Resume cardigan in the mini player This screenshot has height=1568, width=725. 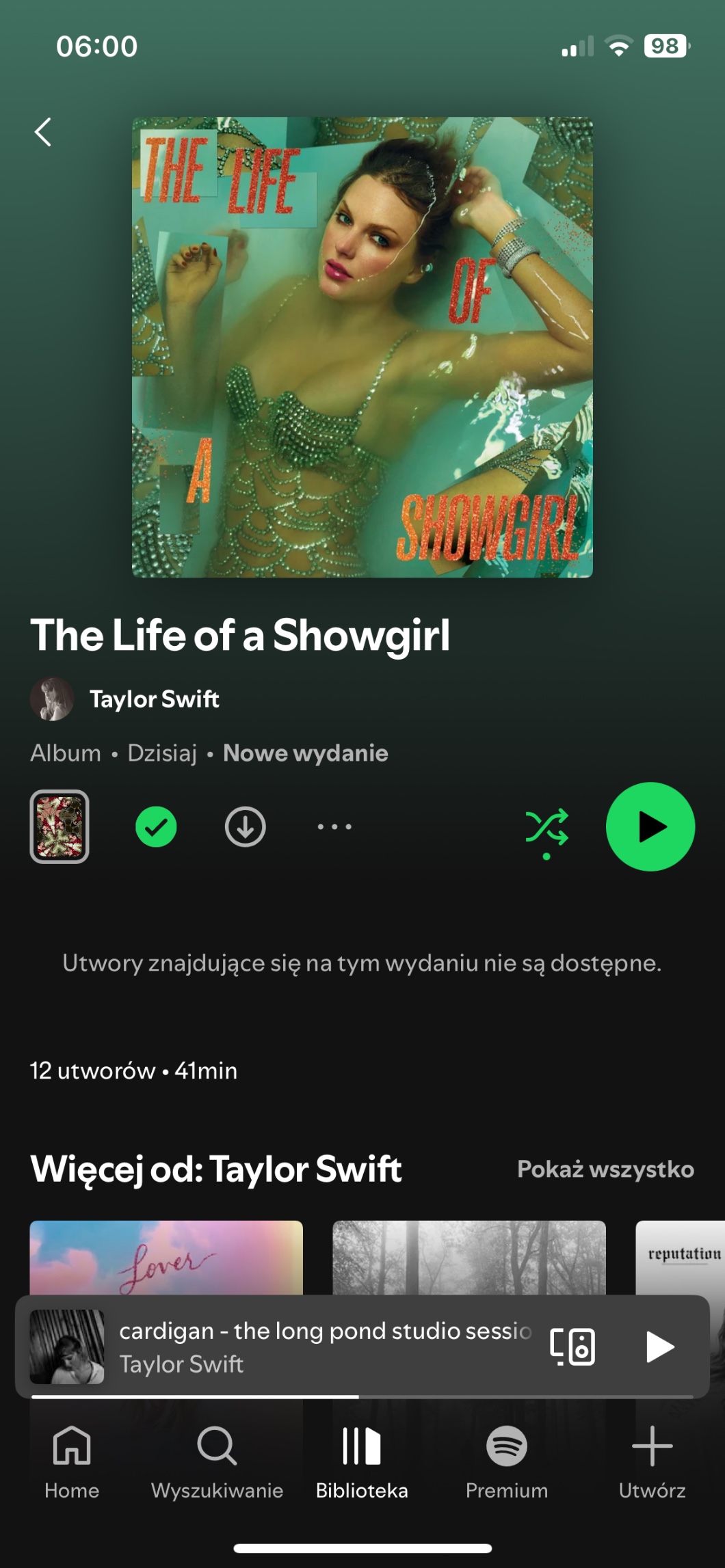[x=659, y=1347]
